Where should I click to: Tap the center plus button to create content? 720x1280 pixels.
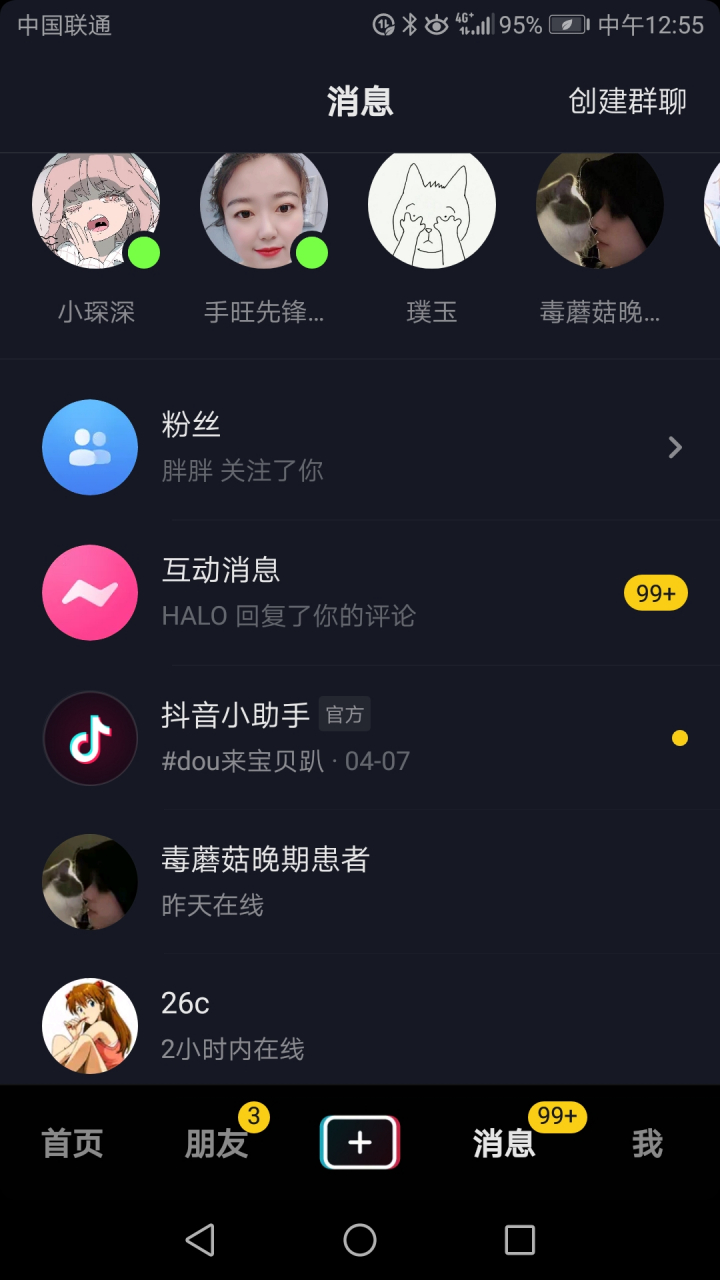pos(359,1140)
